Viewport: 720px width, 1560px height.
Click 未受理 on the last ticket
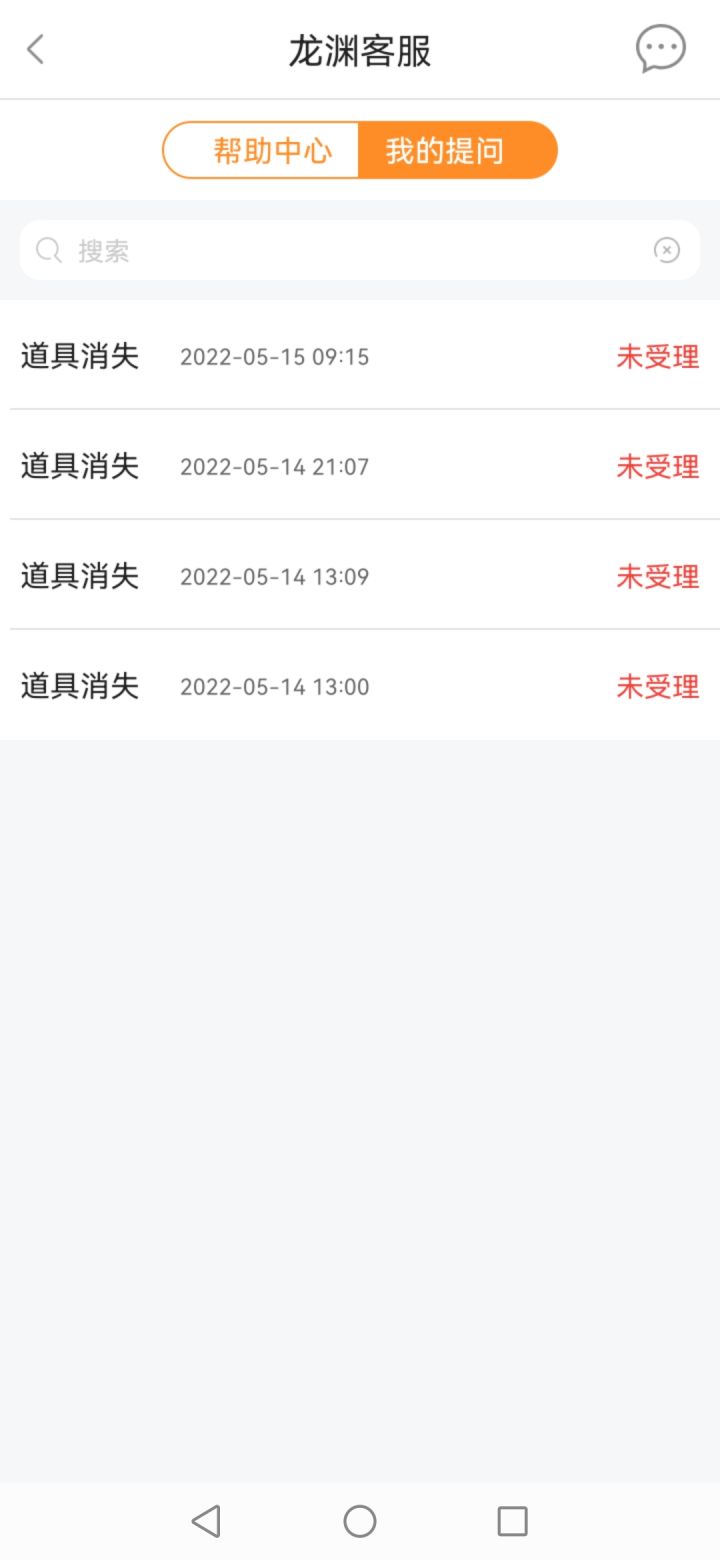658,687
